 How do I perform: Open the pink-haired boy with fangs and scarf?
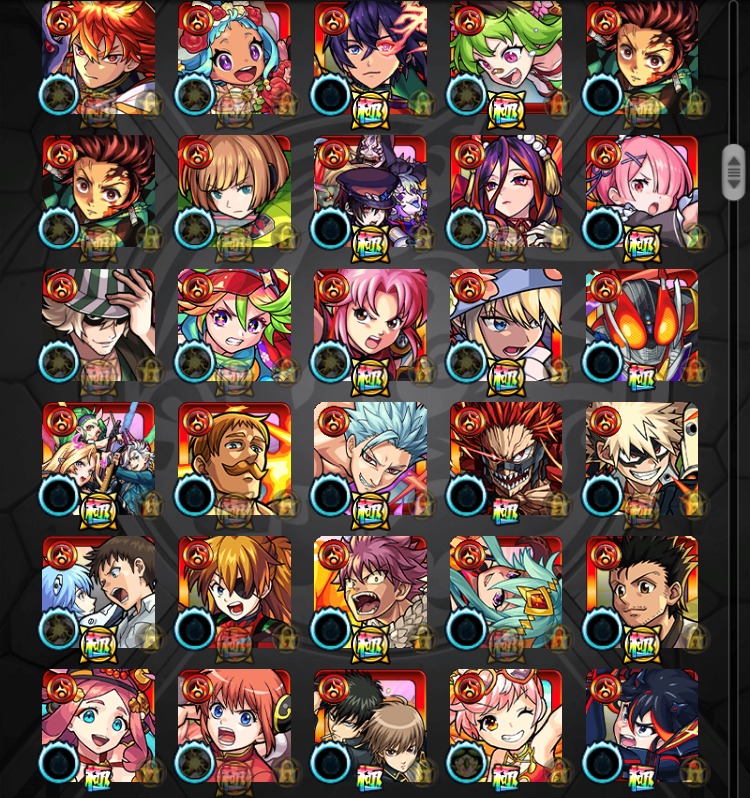point(370,592)
